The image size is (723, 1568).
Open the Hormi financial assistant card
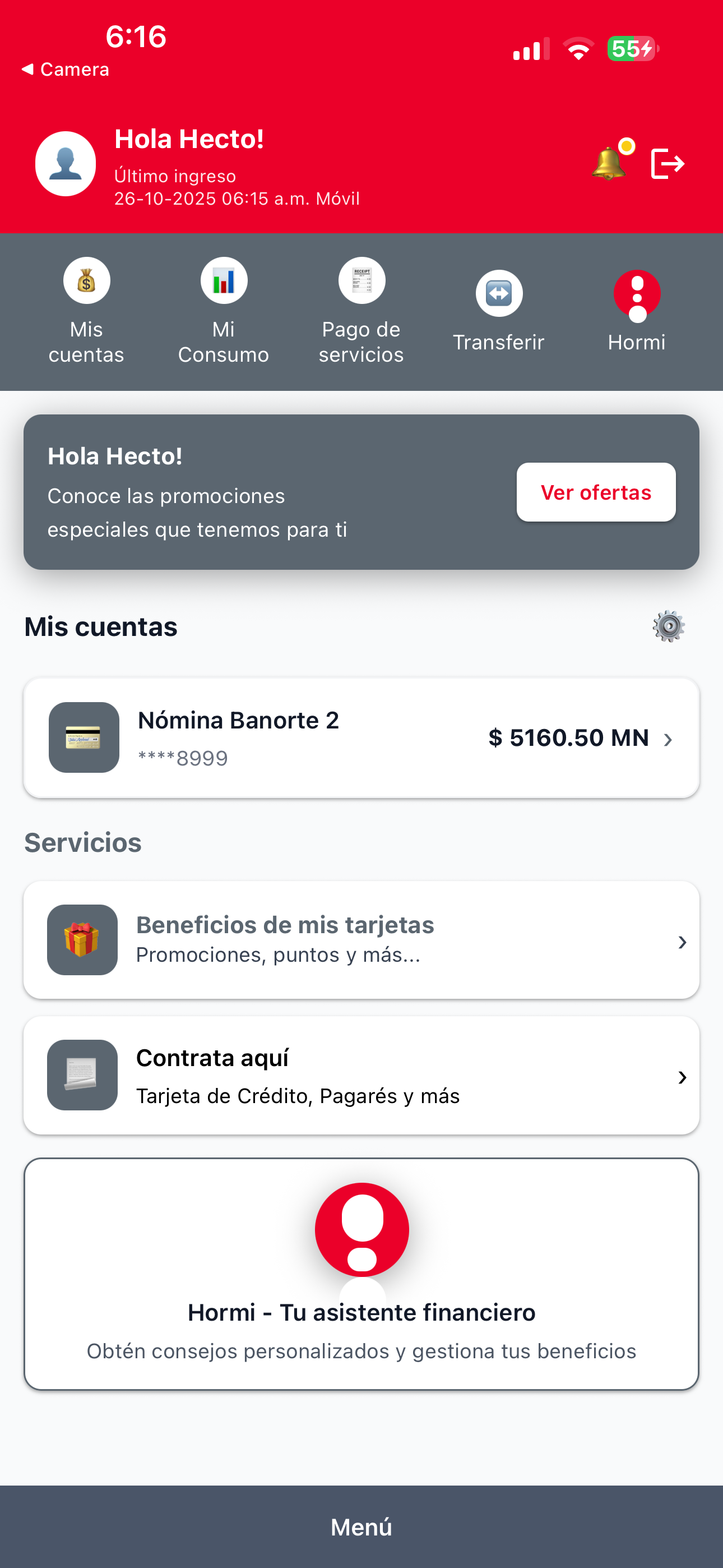point(361,1274)
